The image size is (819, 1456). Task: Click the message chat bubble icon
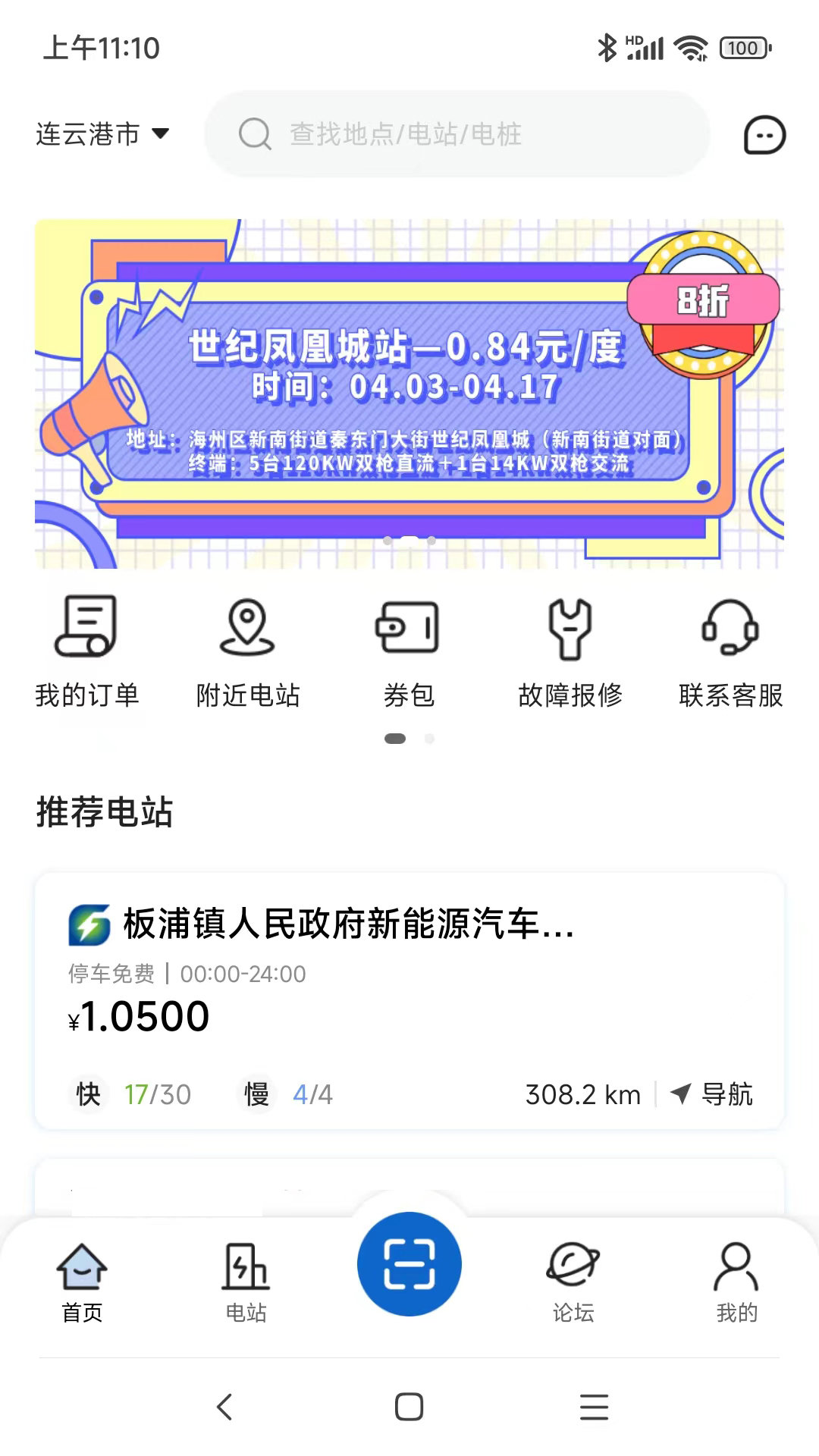tap(763, 135)
